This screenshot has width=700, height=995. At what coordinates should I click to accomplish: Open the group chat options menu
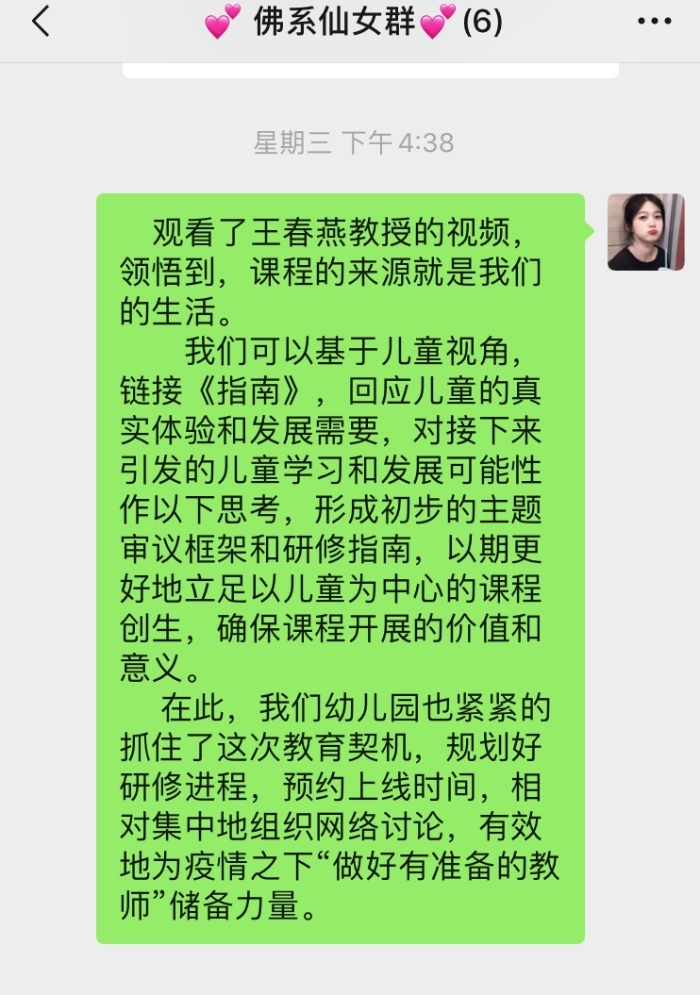point(654,21)
